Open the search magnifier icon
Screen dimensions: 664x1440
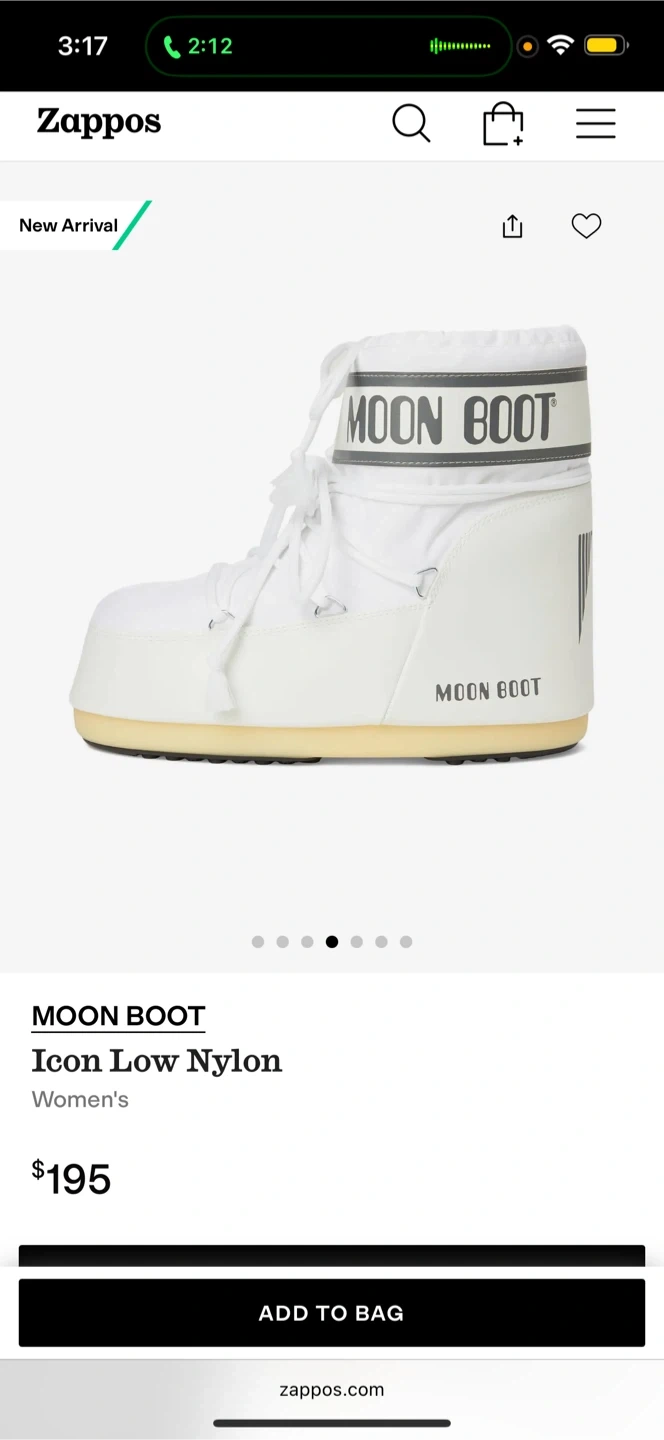(x=411, y=124)
